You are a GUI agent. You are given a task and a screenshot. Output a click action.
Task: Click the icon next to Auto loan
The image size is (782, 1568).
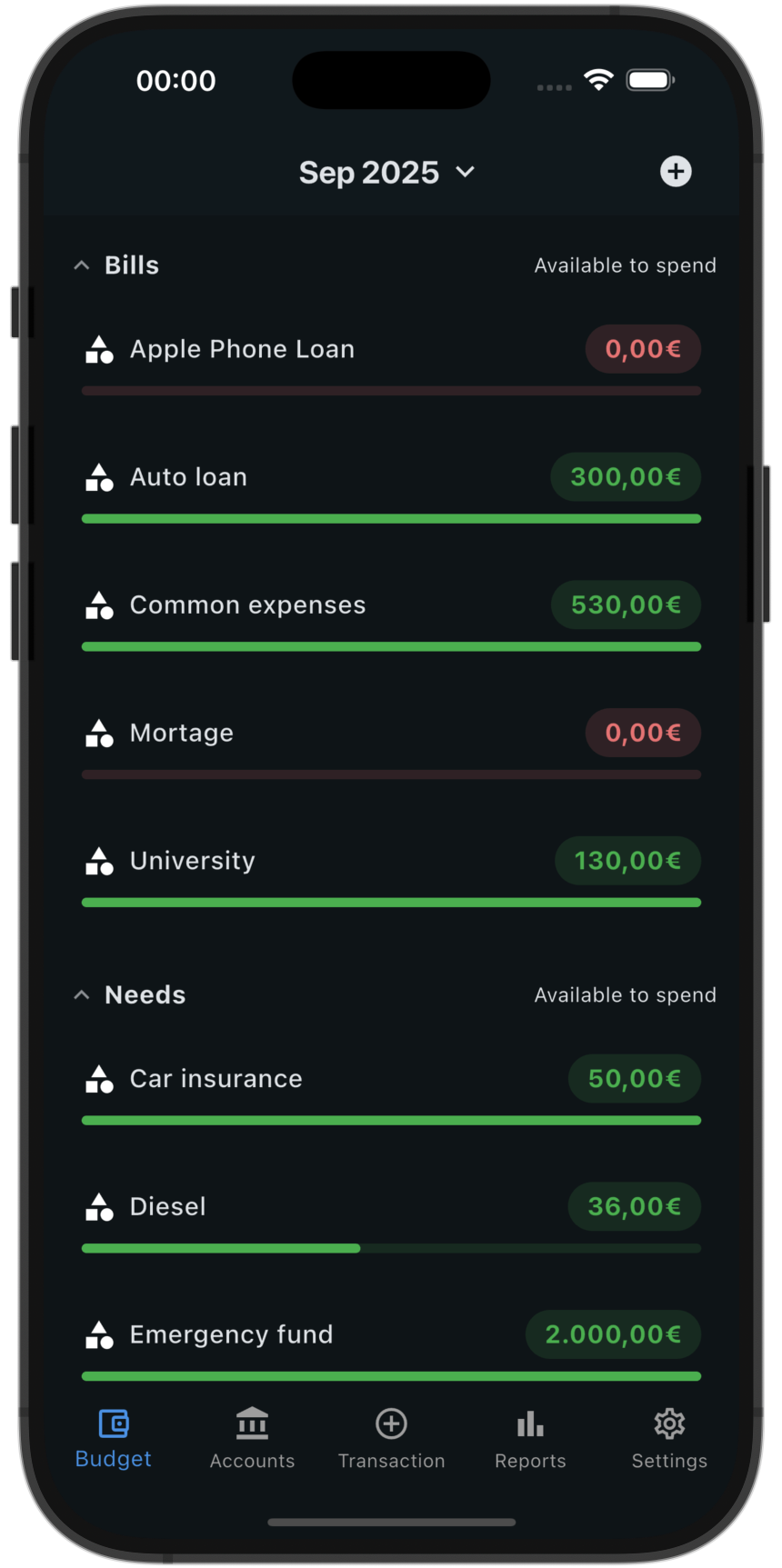click(99, 476)
